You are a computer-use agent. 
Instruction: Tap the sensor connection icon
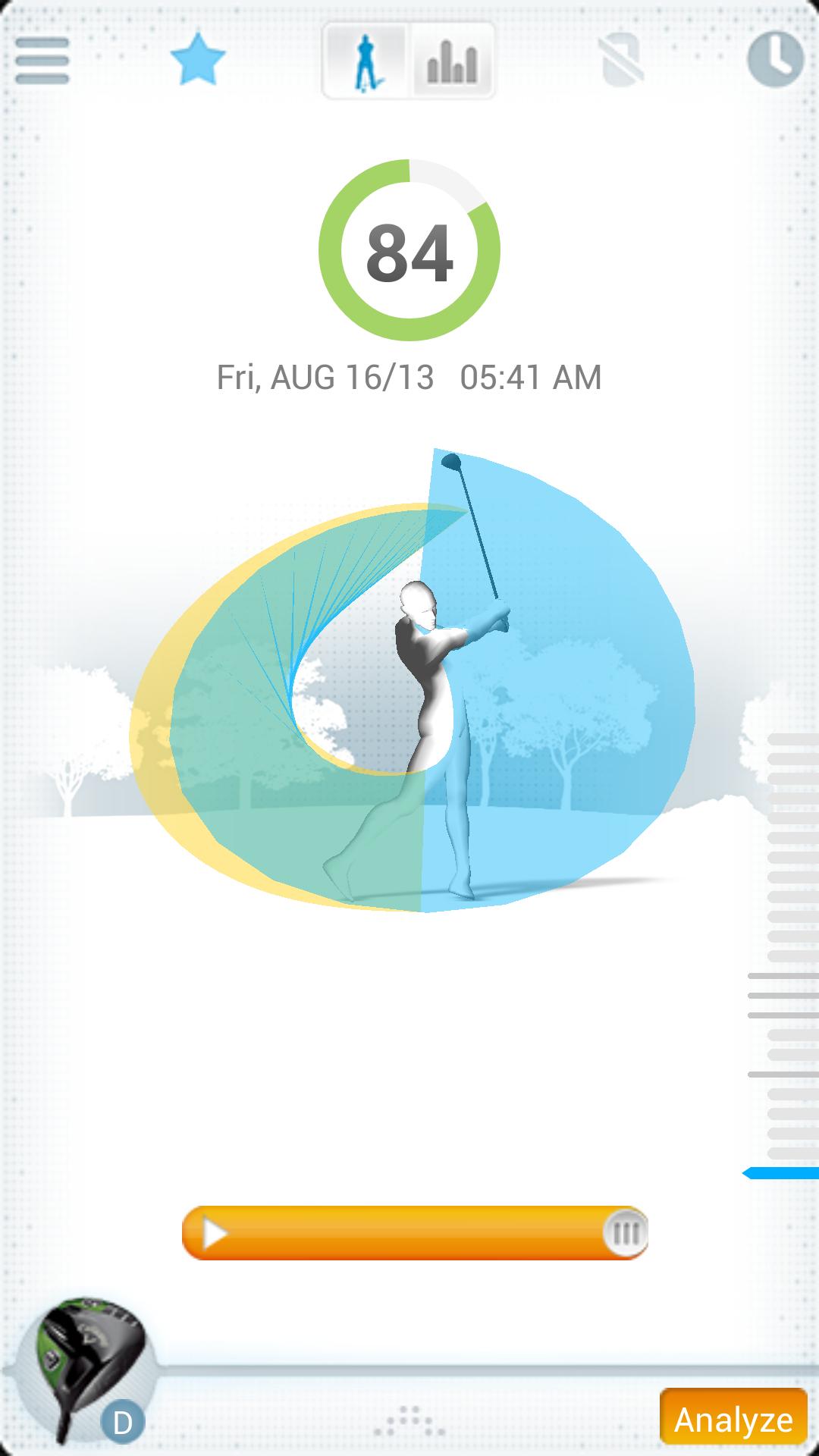coord(621,61)
